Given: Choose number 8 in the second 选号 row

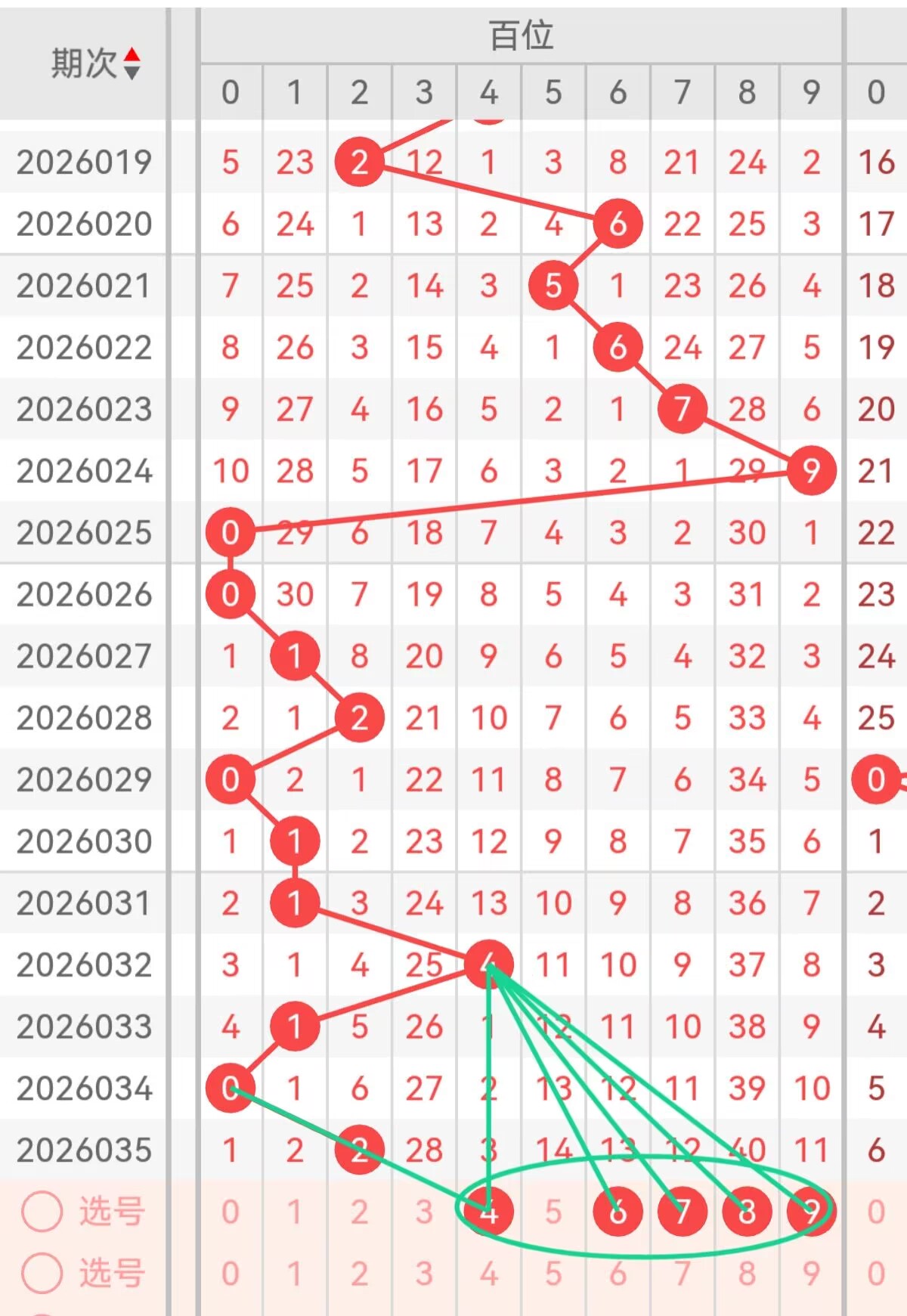Looking at the screenshot, I should [x=747, y=1274].
